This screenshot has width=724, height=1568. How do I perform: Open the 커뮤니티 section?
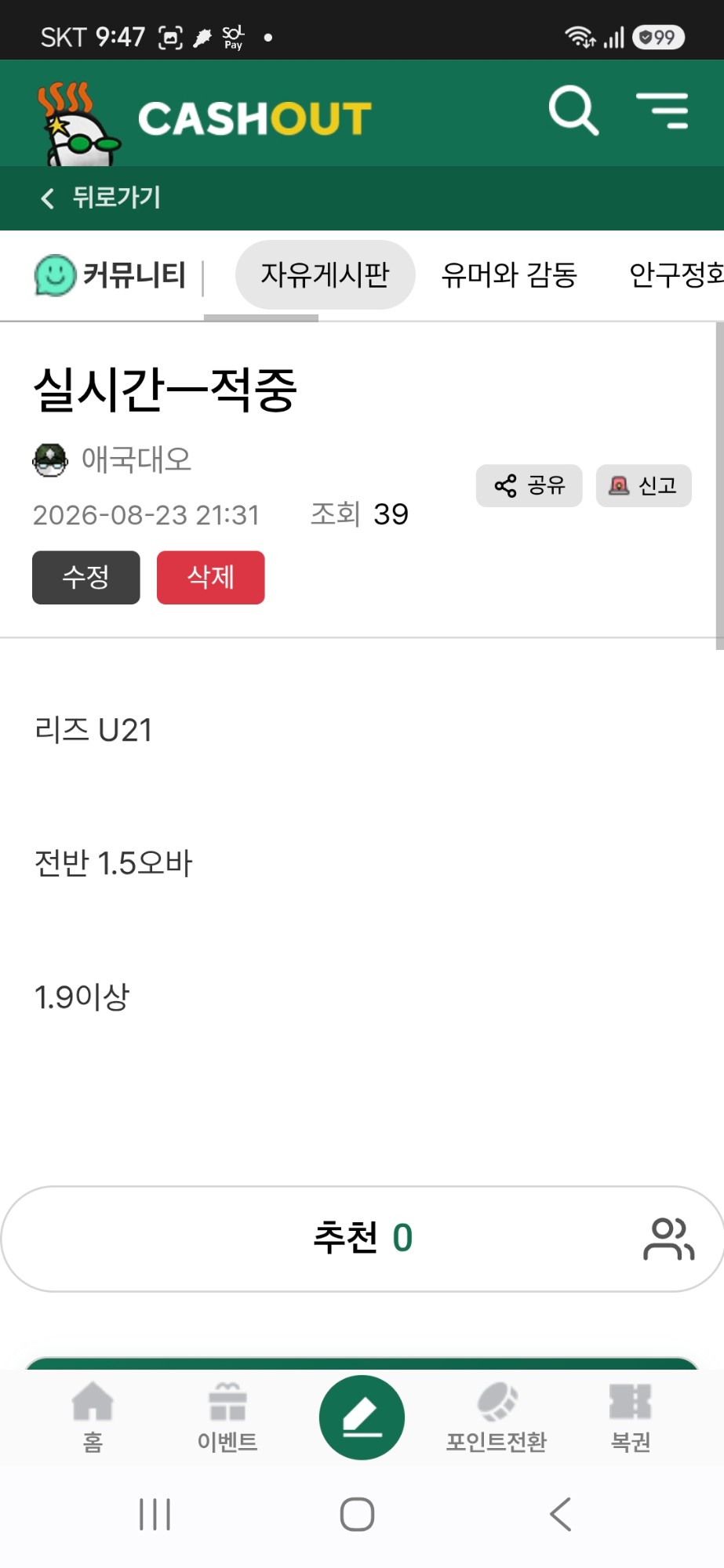[110, 275]
